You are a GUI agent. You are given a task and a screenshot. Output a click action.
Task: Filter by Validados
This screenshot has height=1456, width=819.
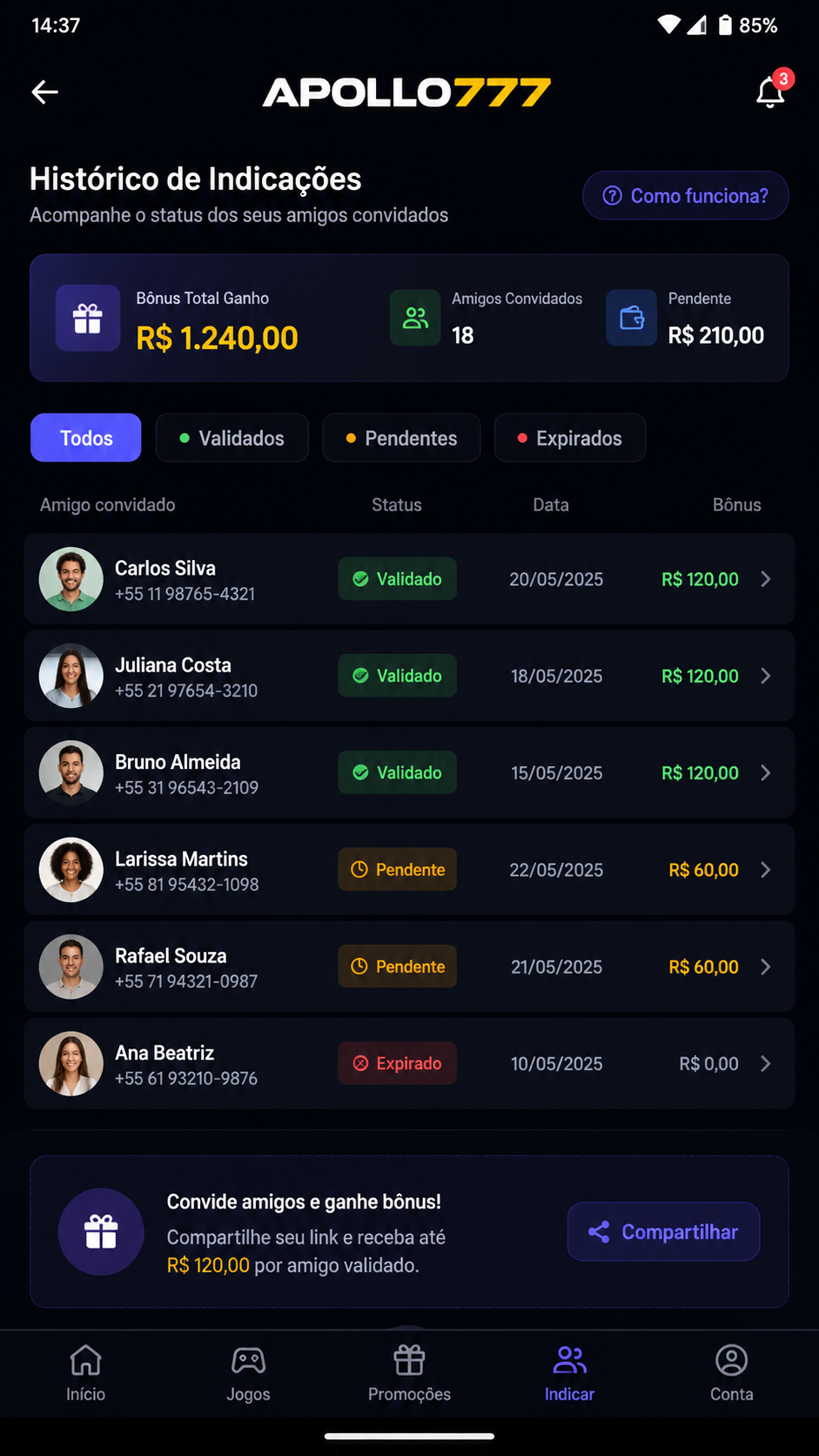point(232,438)
